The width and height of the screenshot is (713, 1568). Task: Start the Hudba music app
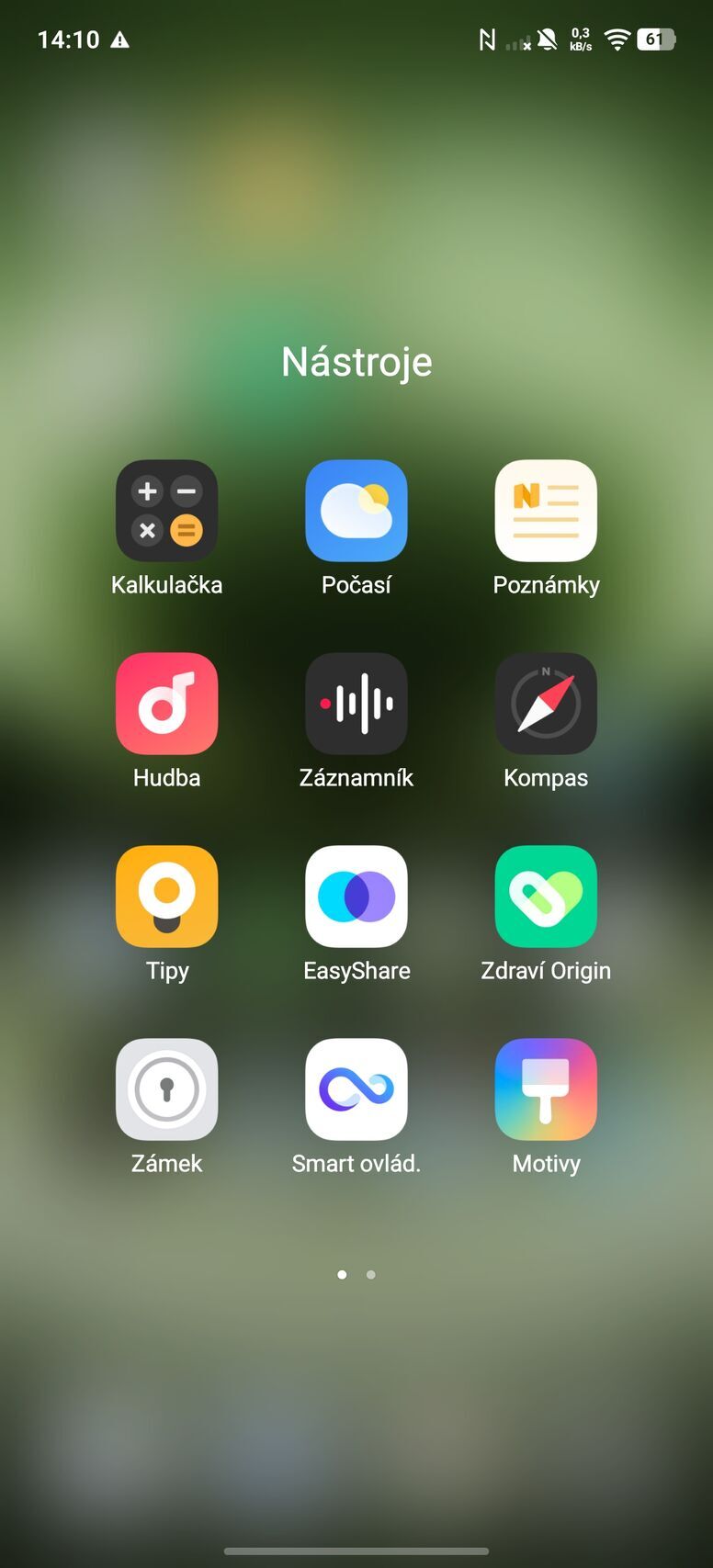tap(166, 704)
